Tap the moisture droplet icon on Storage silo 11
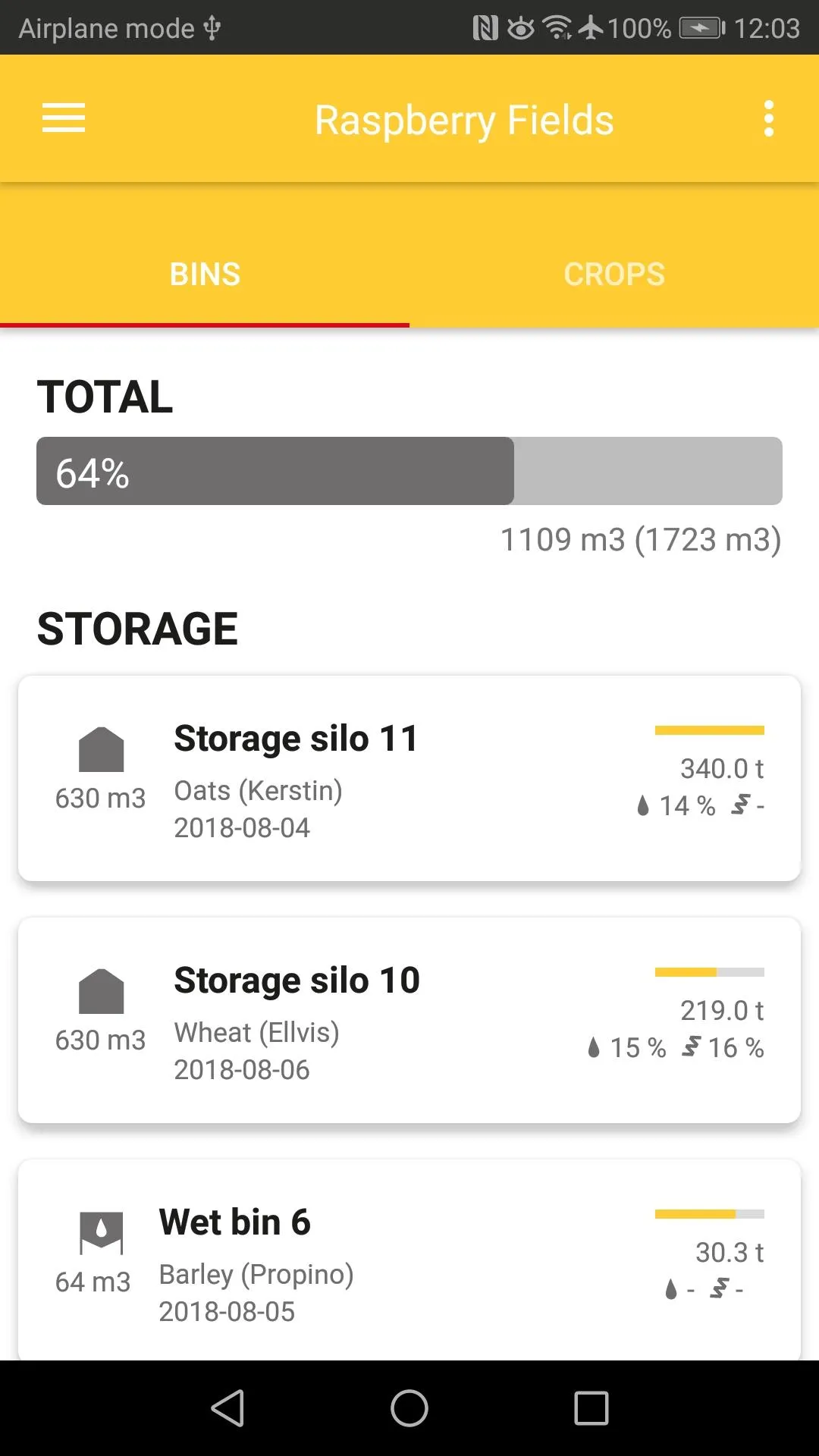 644,806
